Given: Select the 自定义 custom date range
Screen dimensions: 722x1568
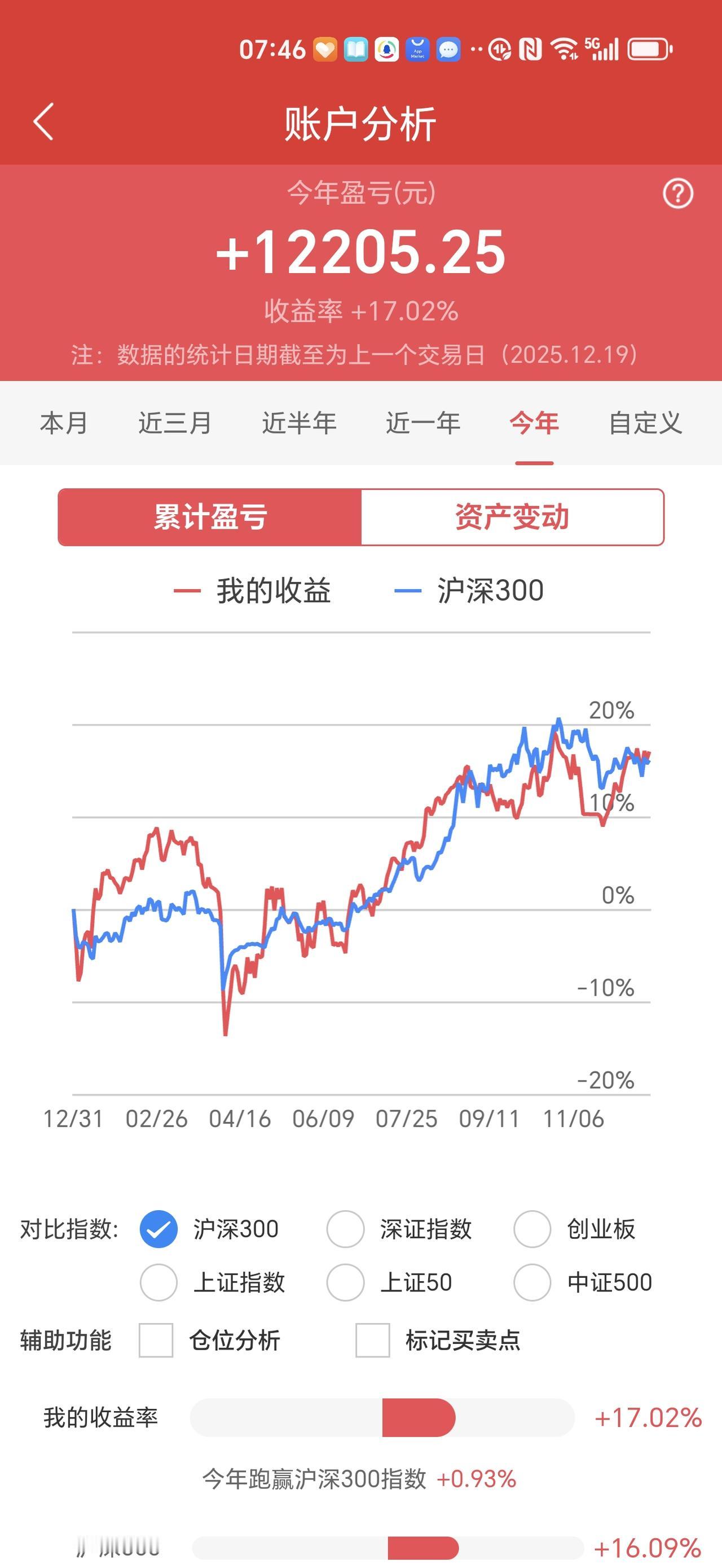Looking at the screenshot, I should (648, 423).
